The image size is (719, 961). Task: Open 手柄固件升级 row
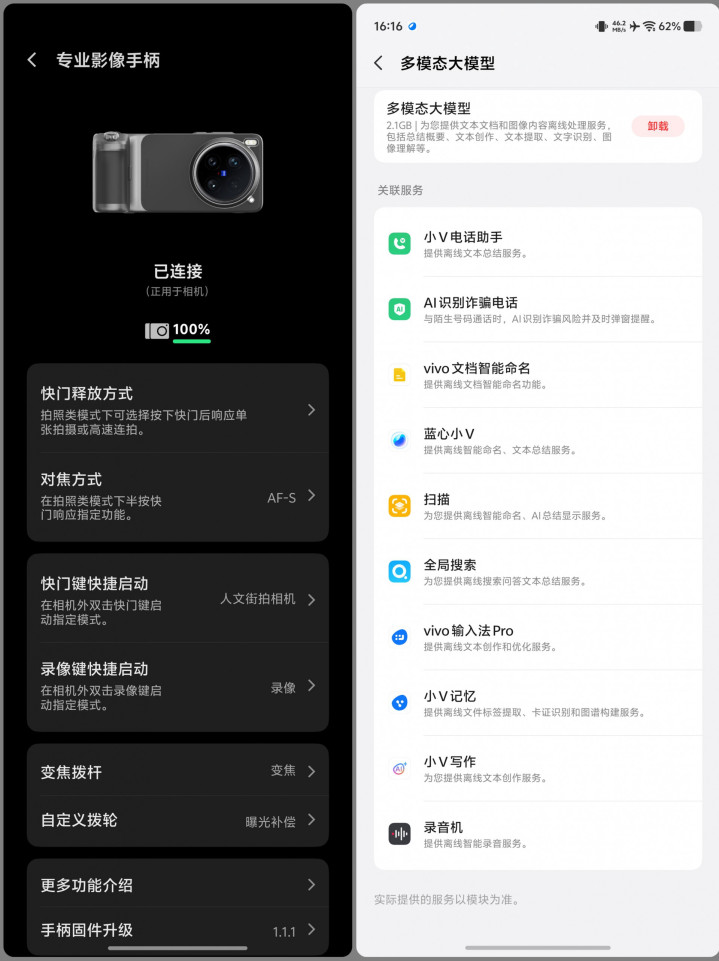[x=177, y=930]
